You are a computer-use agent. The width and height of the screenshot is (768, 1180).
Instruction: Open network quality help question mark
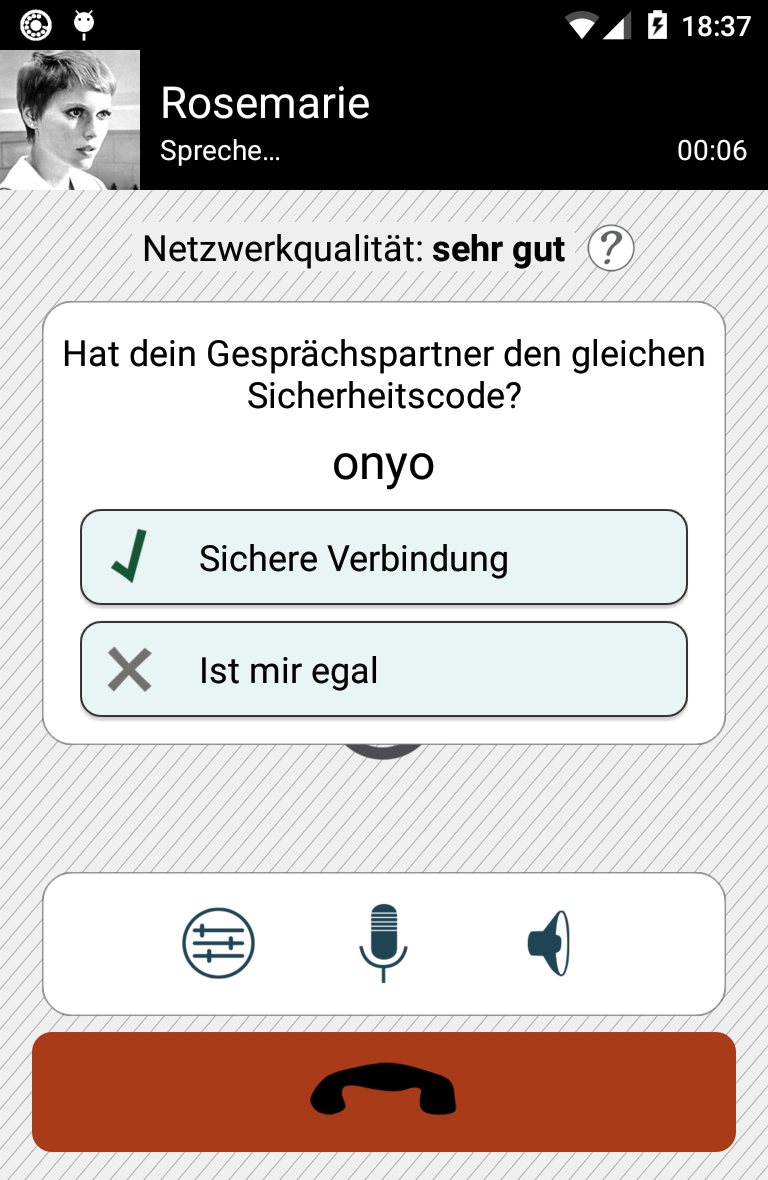610,248
